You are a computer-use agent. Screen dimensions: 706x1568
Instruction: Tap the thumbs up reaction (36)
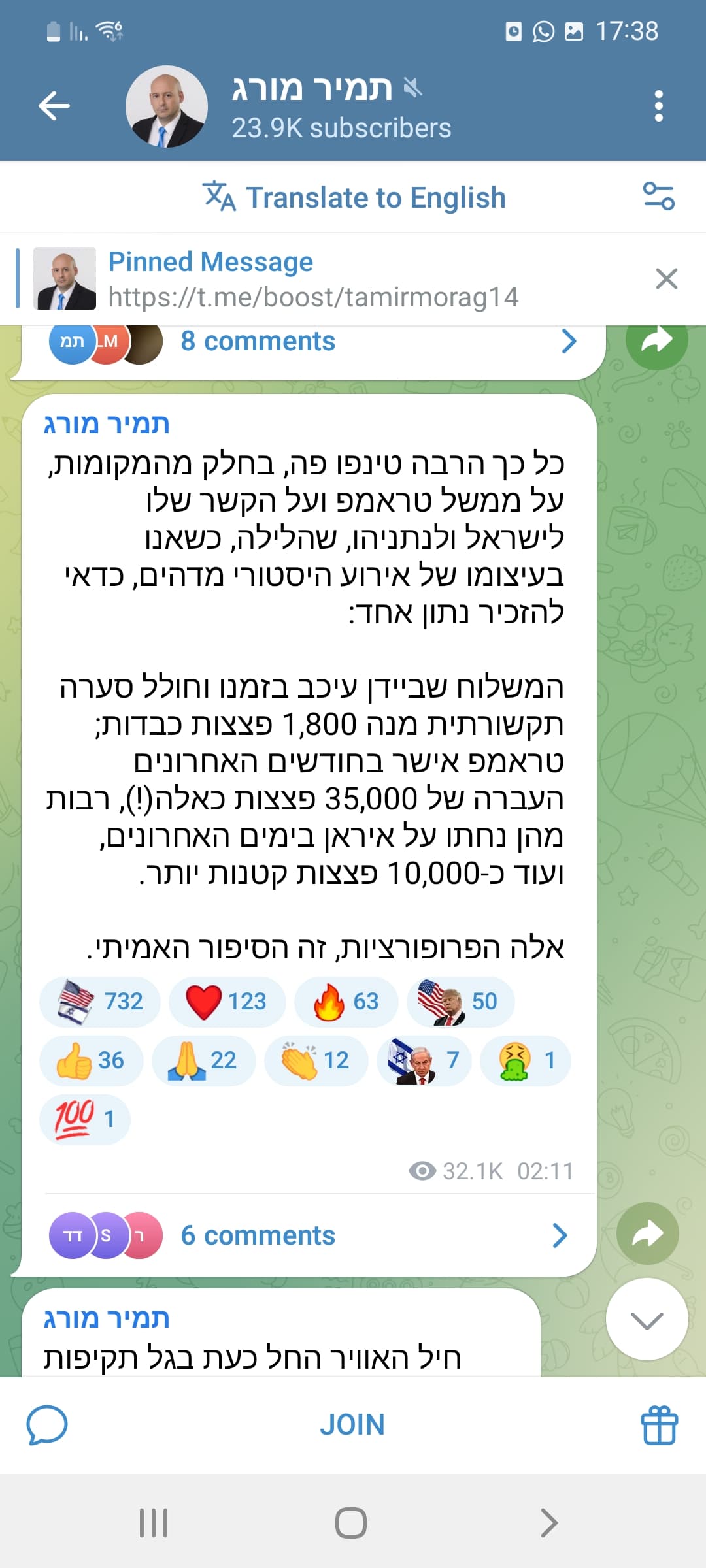pos(91,1060)
